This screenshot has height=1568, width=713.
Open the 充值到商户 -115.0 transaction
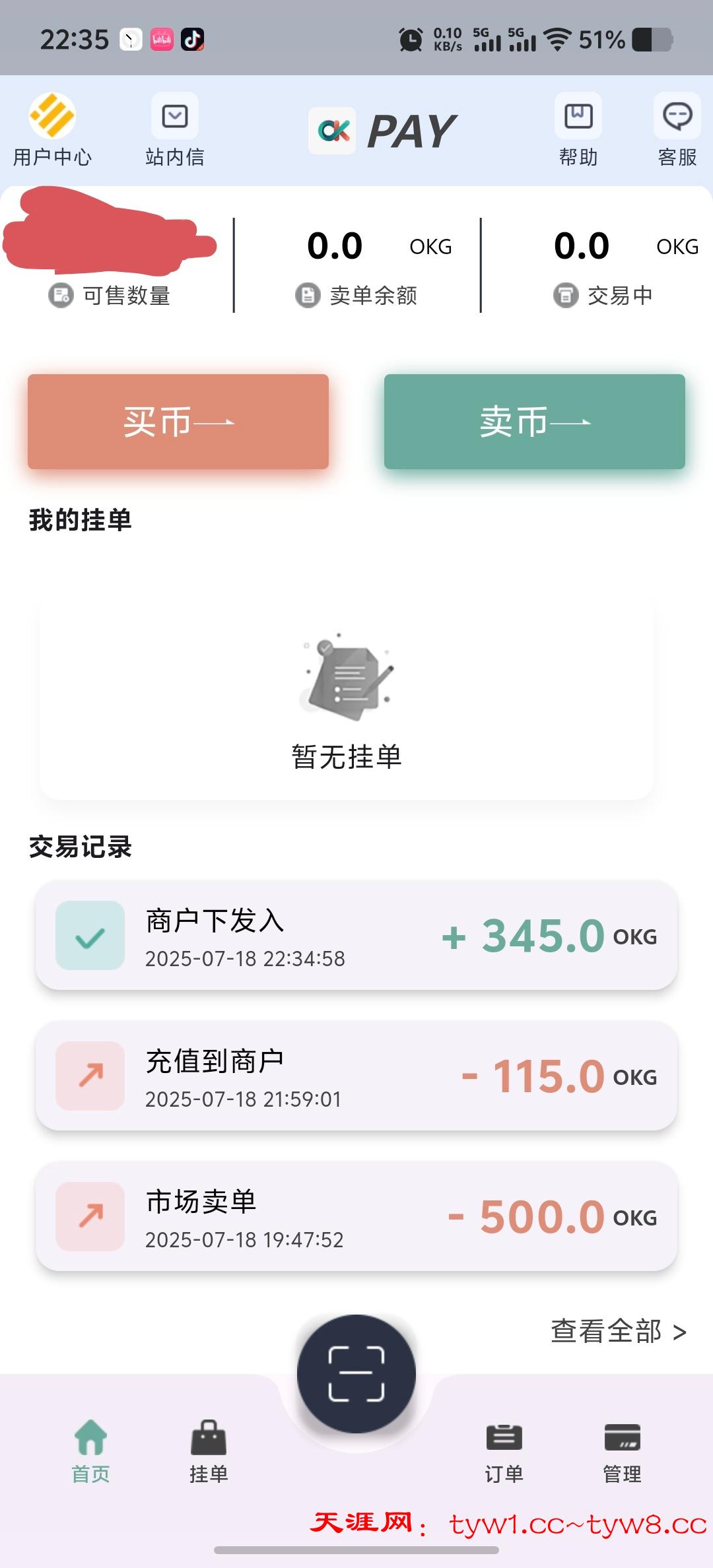pyautogui.click(x=356, y=1076)
